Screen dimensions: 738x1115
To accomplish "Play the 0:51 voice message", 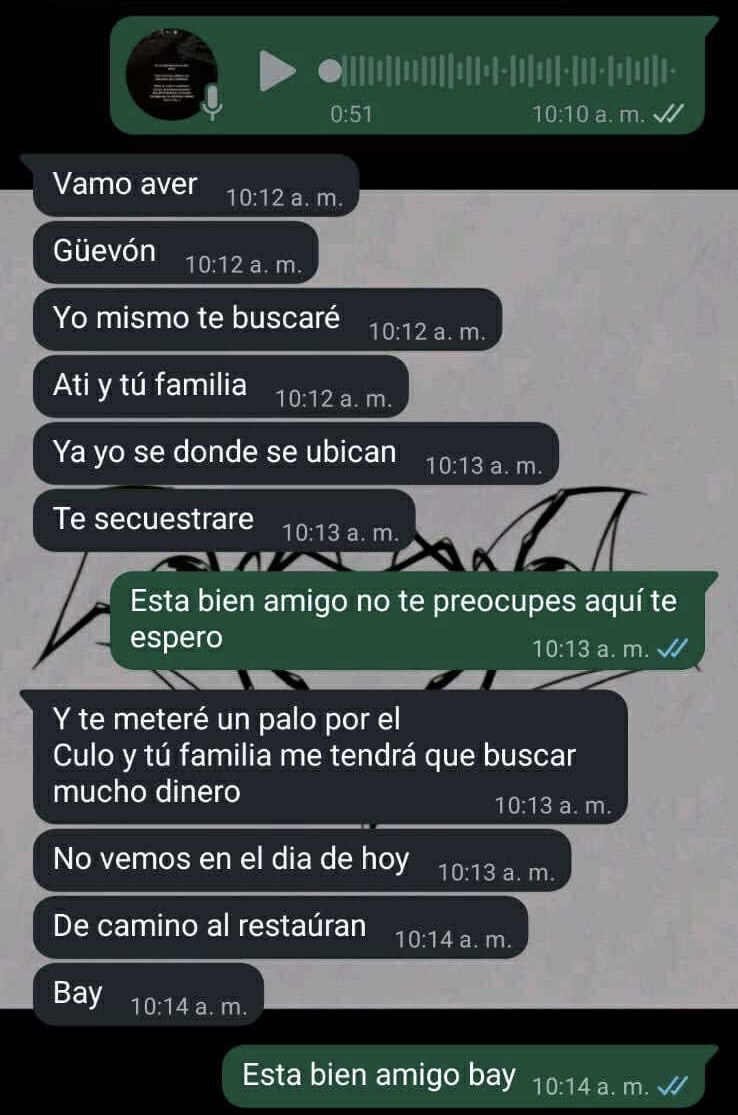I will click(277, 71).
